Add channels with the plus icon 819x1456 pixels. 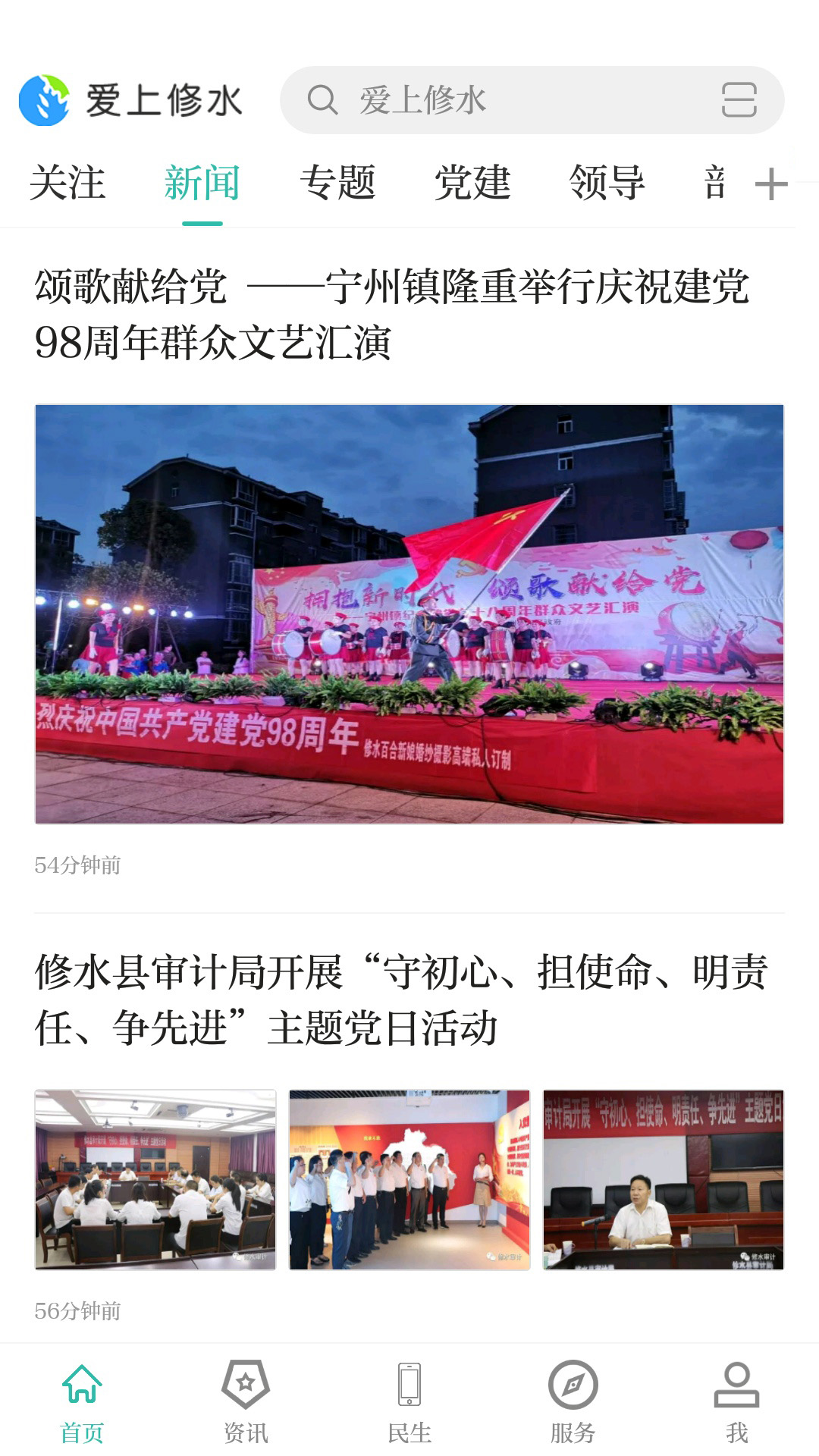[771, 184]
